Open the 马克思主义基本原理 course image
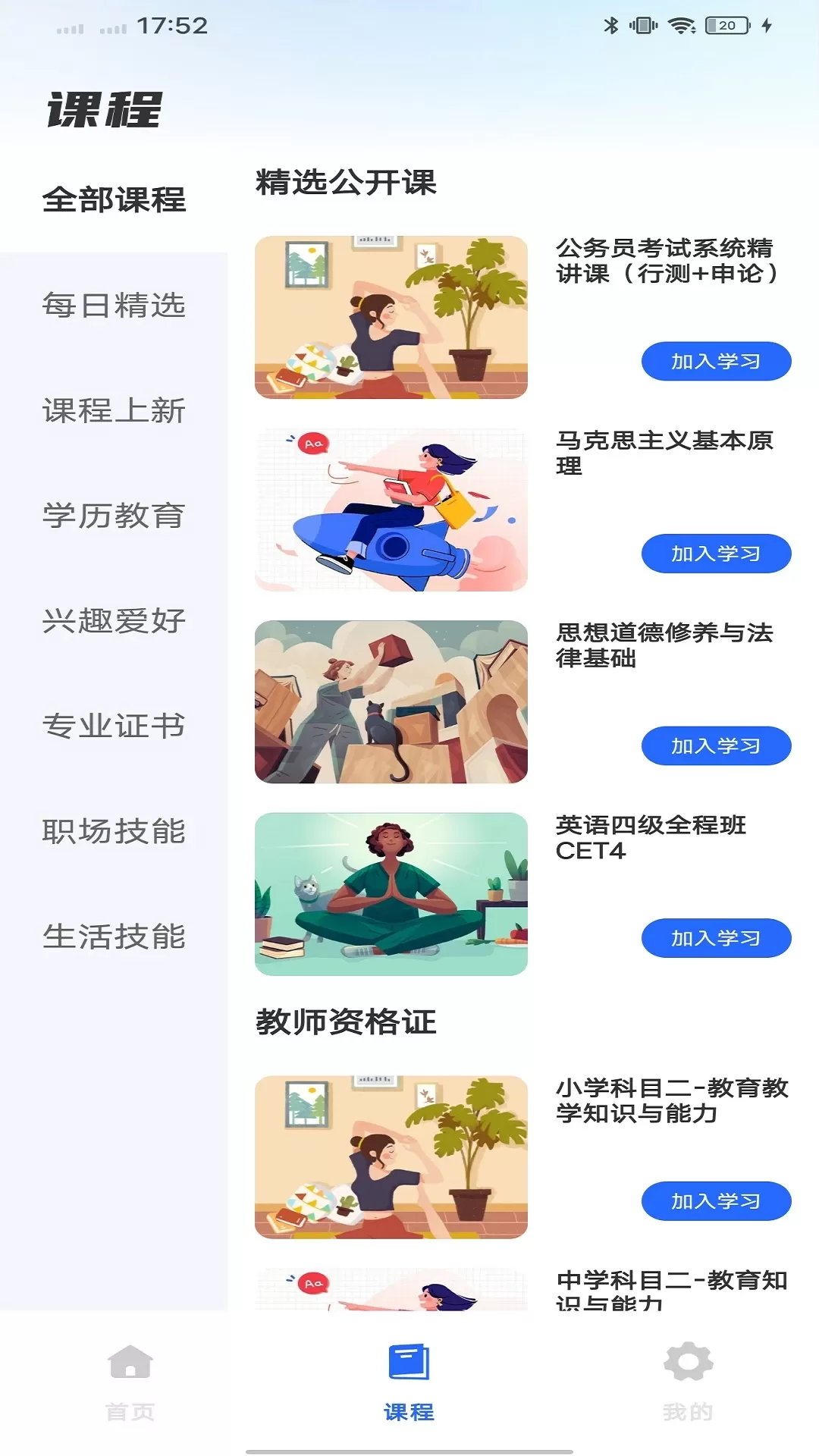The height and width of the screenshot is (1456, 819). pos(391,510)
